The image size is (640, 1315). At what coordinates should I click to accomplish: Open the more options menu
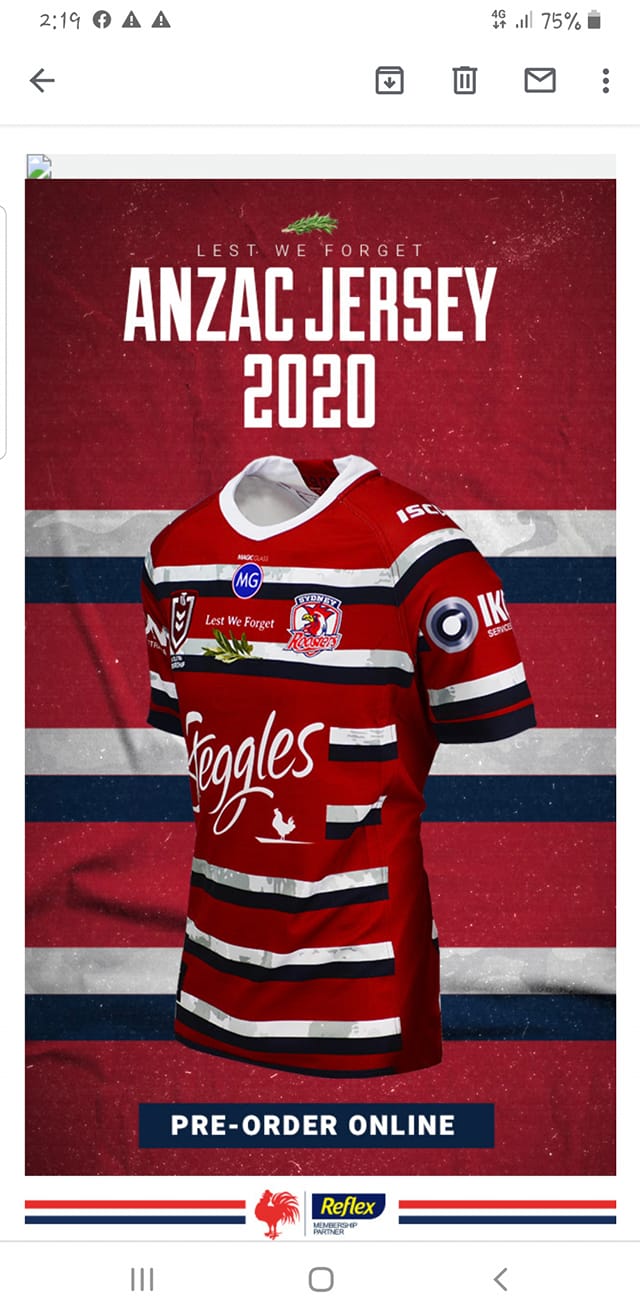(606, 81)
